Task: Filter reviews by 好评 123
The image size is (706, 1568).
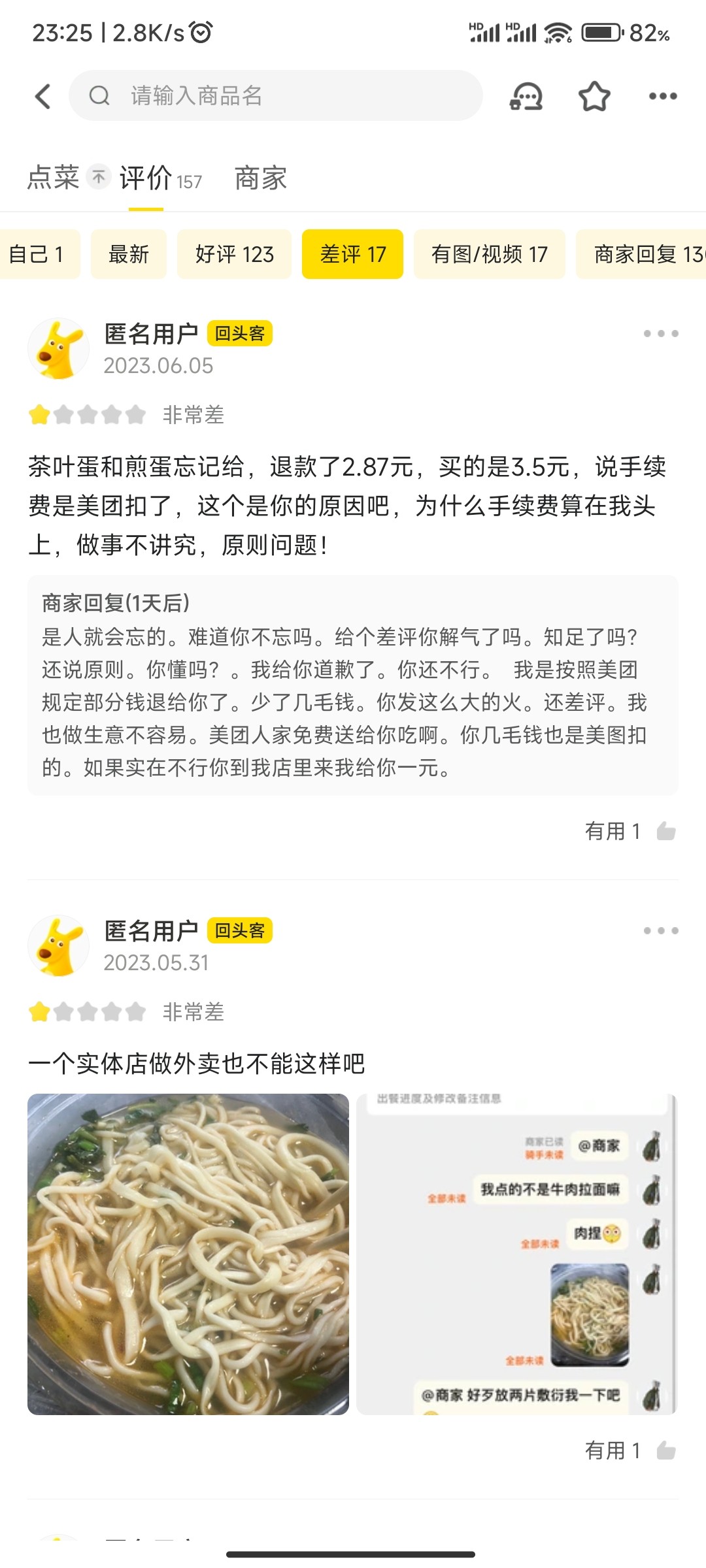Action: pyautogui.click(x=234, y=254)
